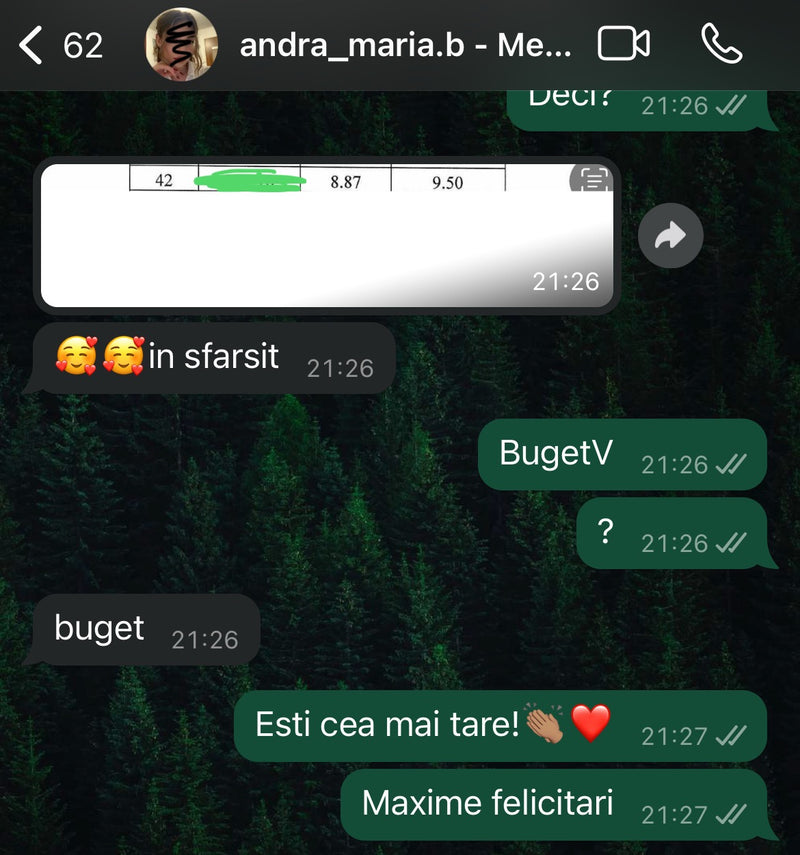The height and width of the screenshot is (855, 800).
Task: Start a video call
Action: [x=623, y=45]
